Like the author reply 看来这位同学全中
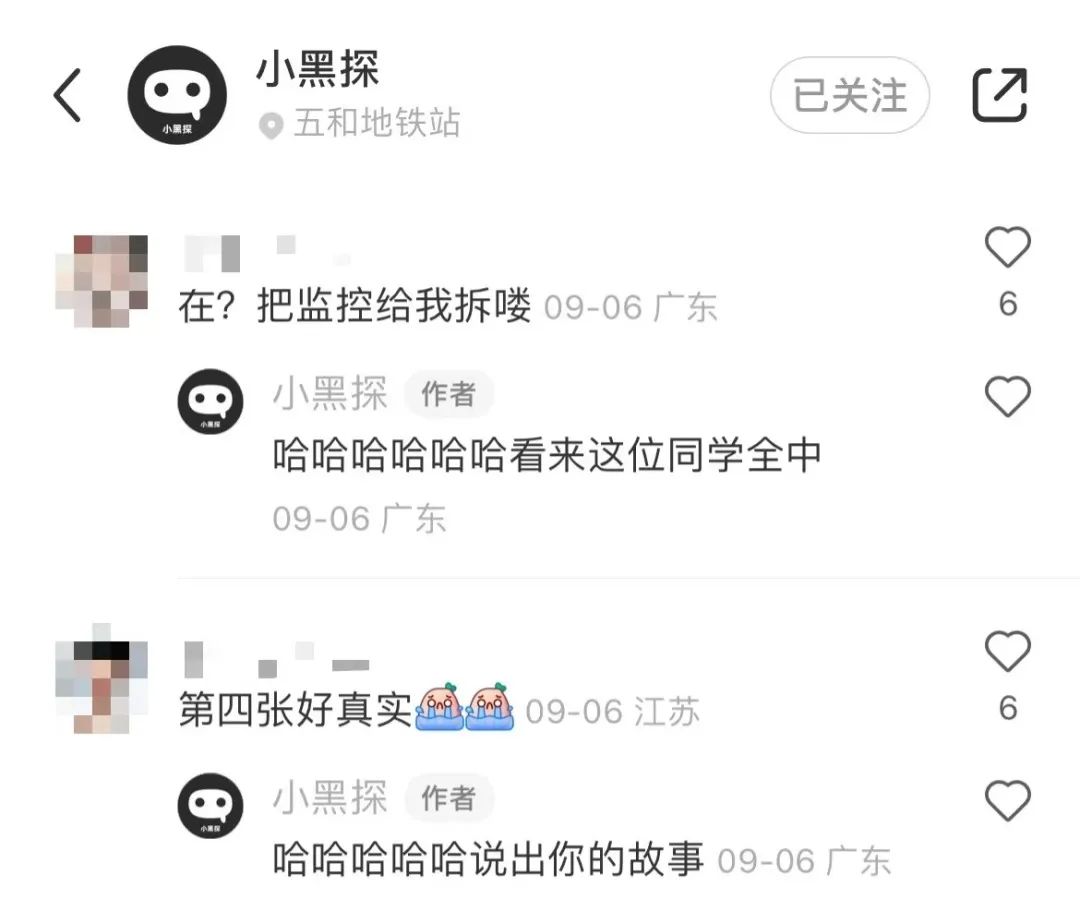1080x898 pixels. point(1007,397)
